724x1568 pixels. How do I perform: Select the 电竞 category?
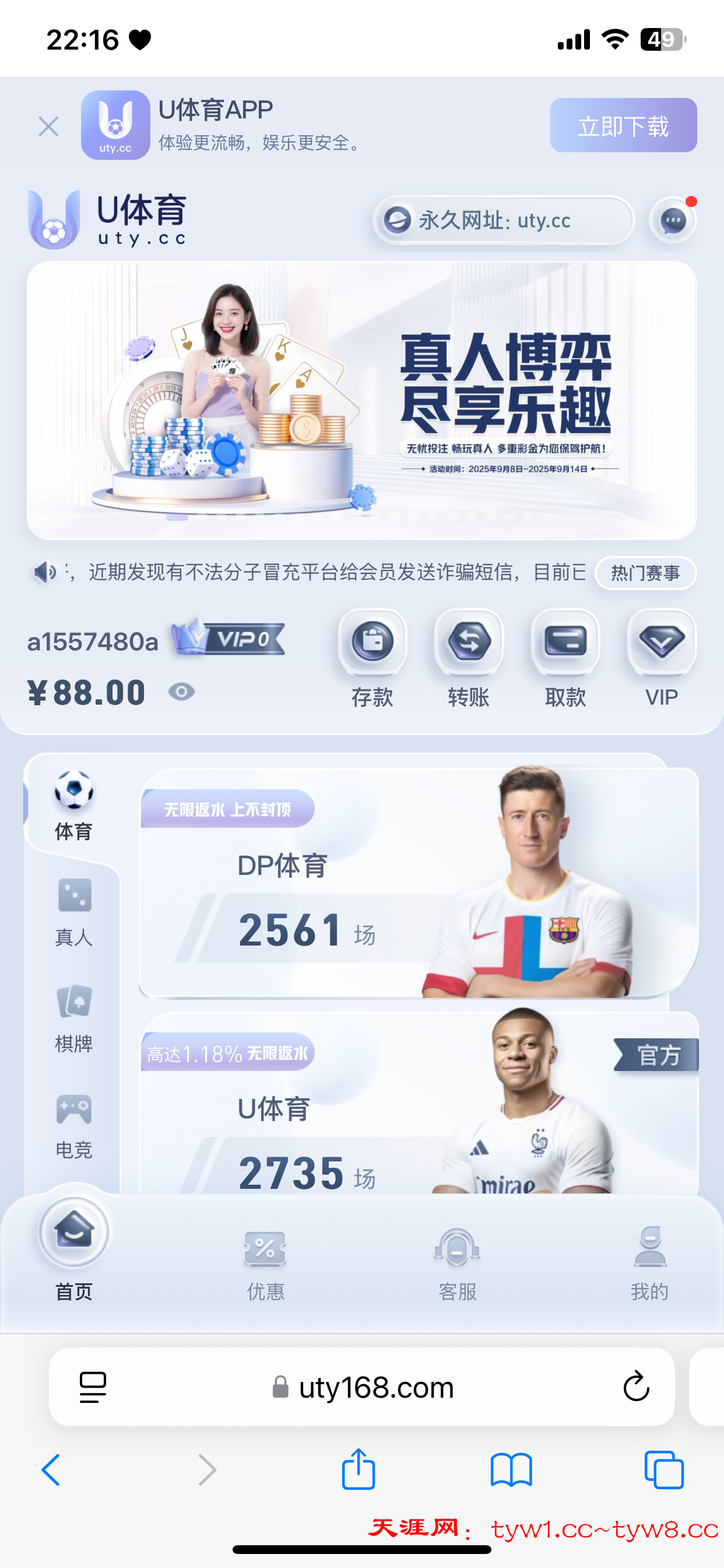(73, 1125)
